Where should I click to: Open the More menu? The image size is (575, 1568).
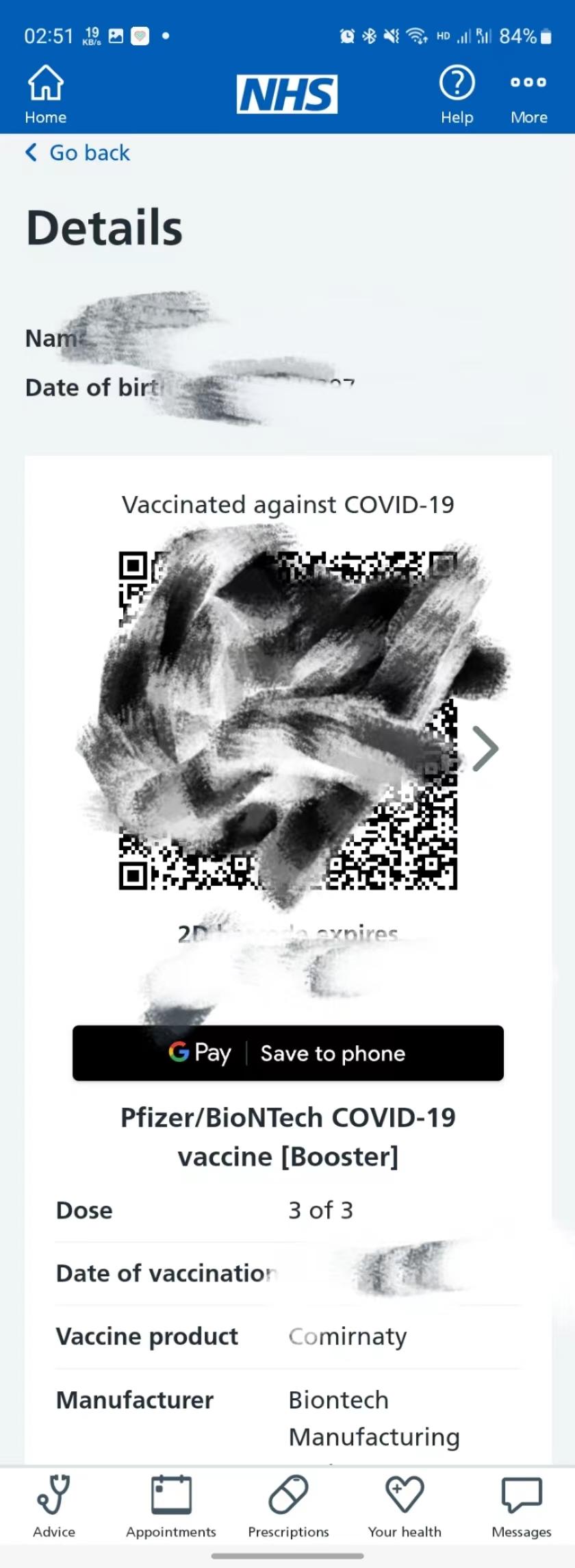tap(528, 95)
